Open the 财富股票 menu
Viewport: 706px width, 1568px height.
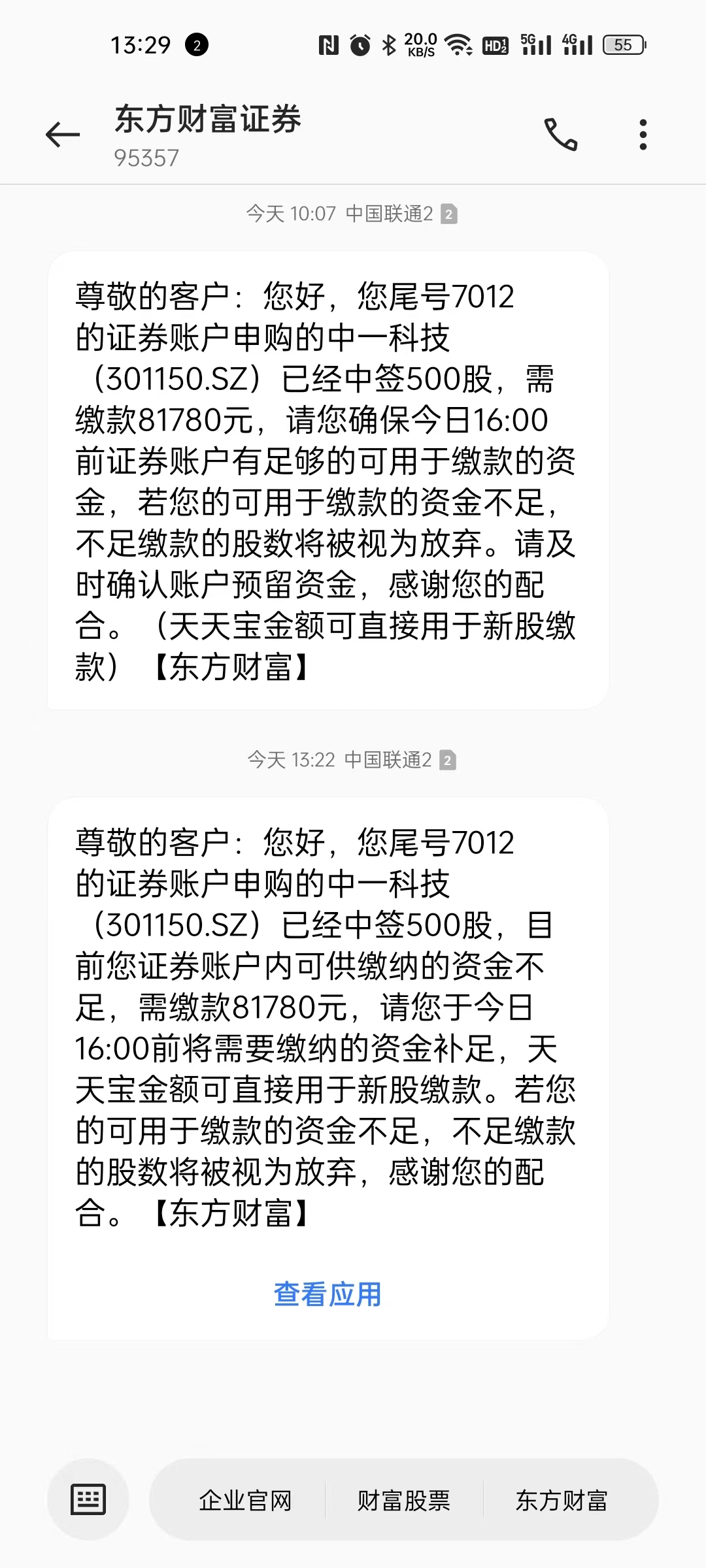tap(403, 1501)
